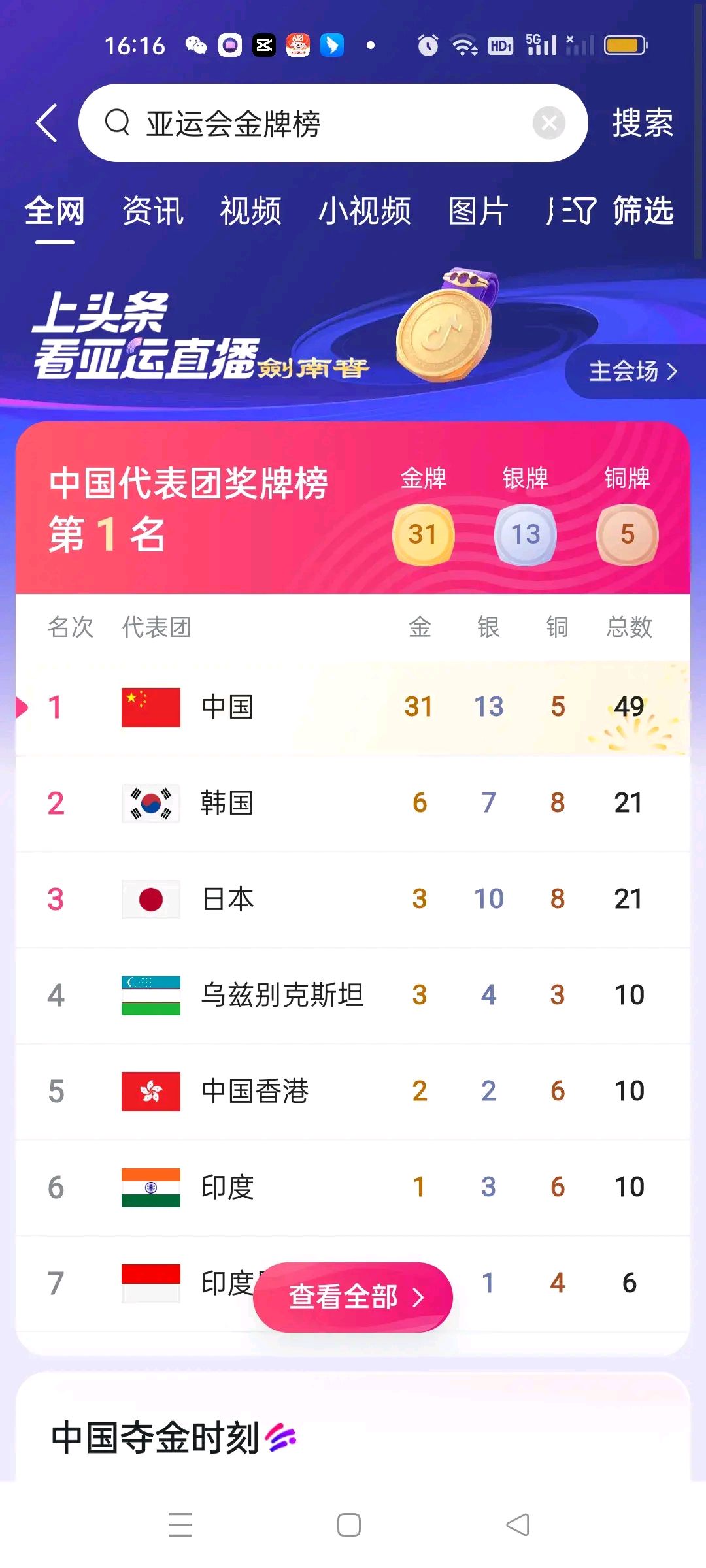Tap the silver medal icon showing 13
The width and height of the screenshot is (706, 1568).
click(x=524, y=534)
